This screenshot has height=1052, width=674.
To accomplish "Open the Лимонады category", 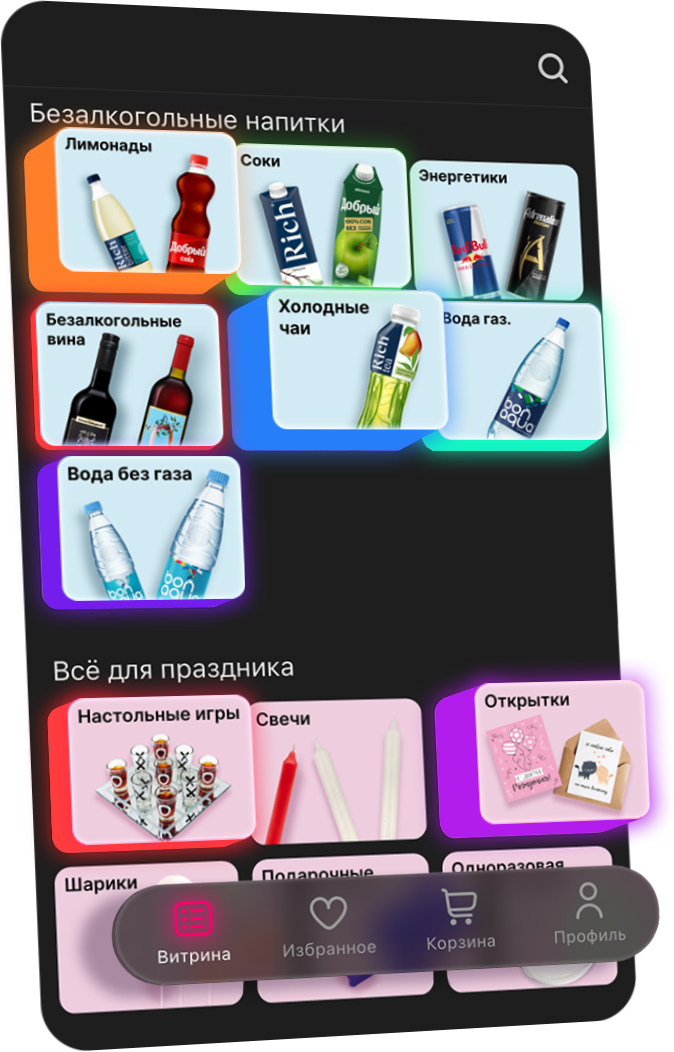I will tap(147, 201).
